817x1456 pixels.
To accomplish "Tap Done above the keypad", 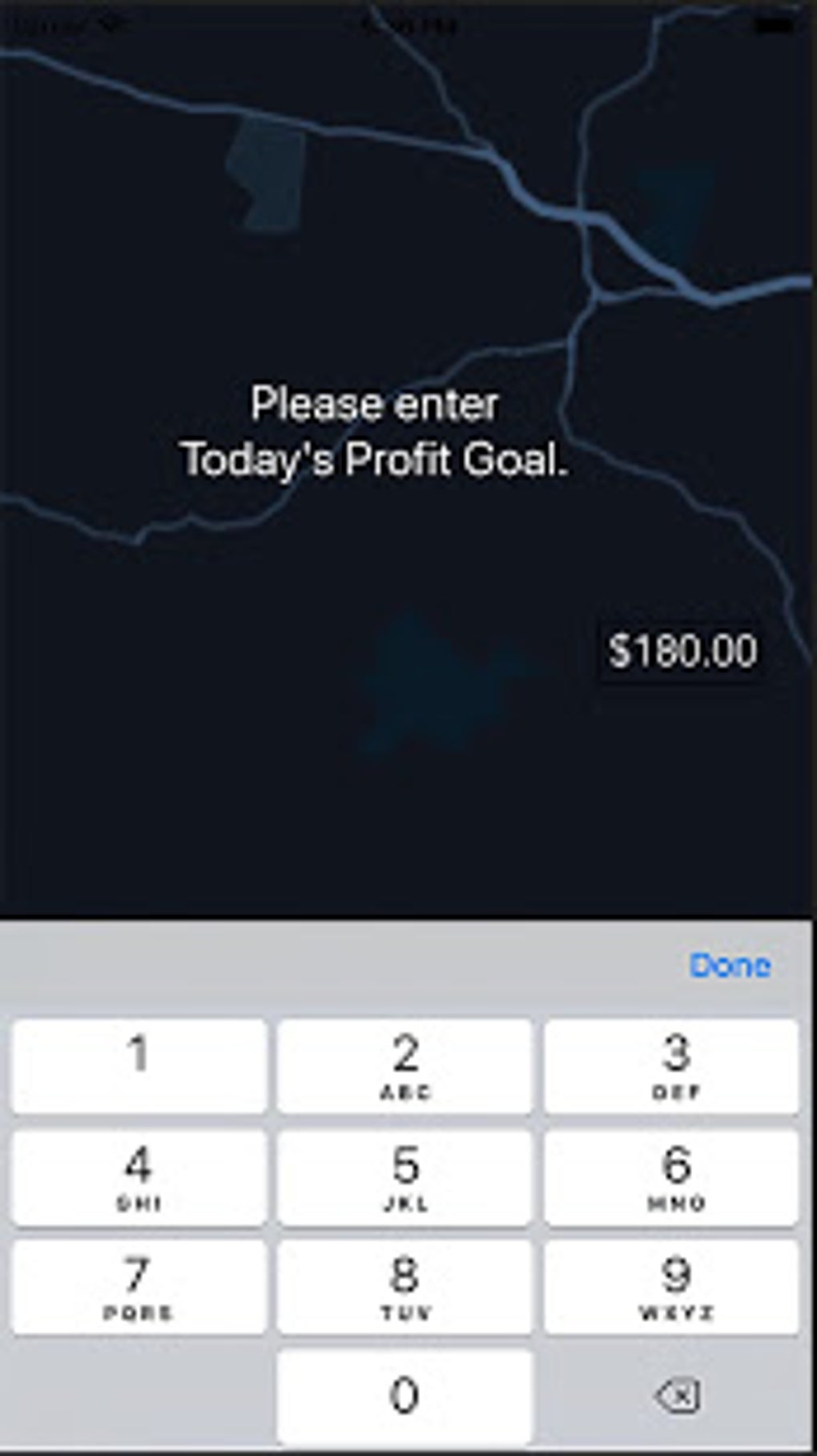I will [x=730, y=966].
